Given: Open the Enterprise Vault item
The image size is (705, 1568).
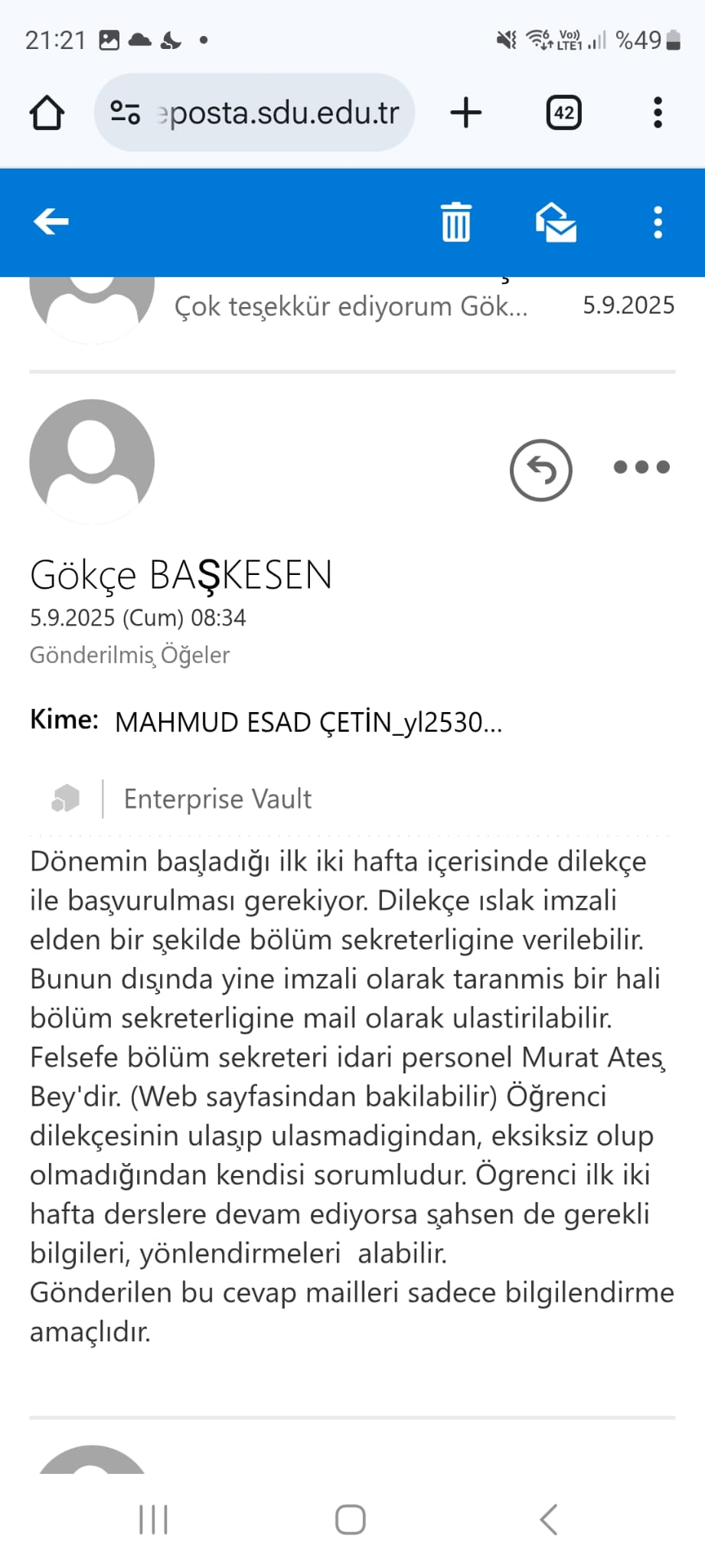Looking at the screenshot, I should coord(217,799).
